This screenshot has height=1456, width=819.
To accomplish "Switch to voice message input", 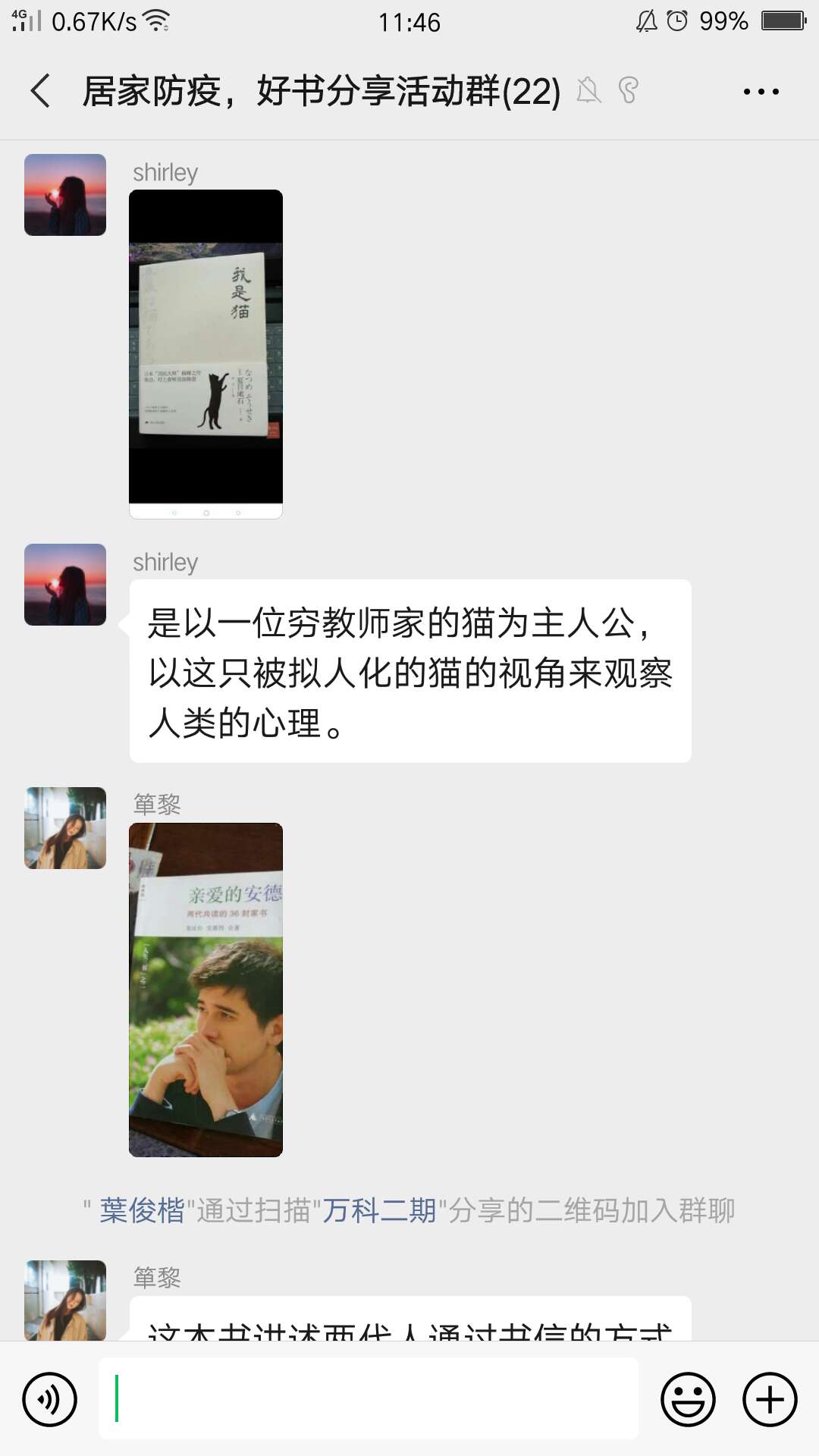I will point(50,1399).
